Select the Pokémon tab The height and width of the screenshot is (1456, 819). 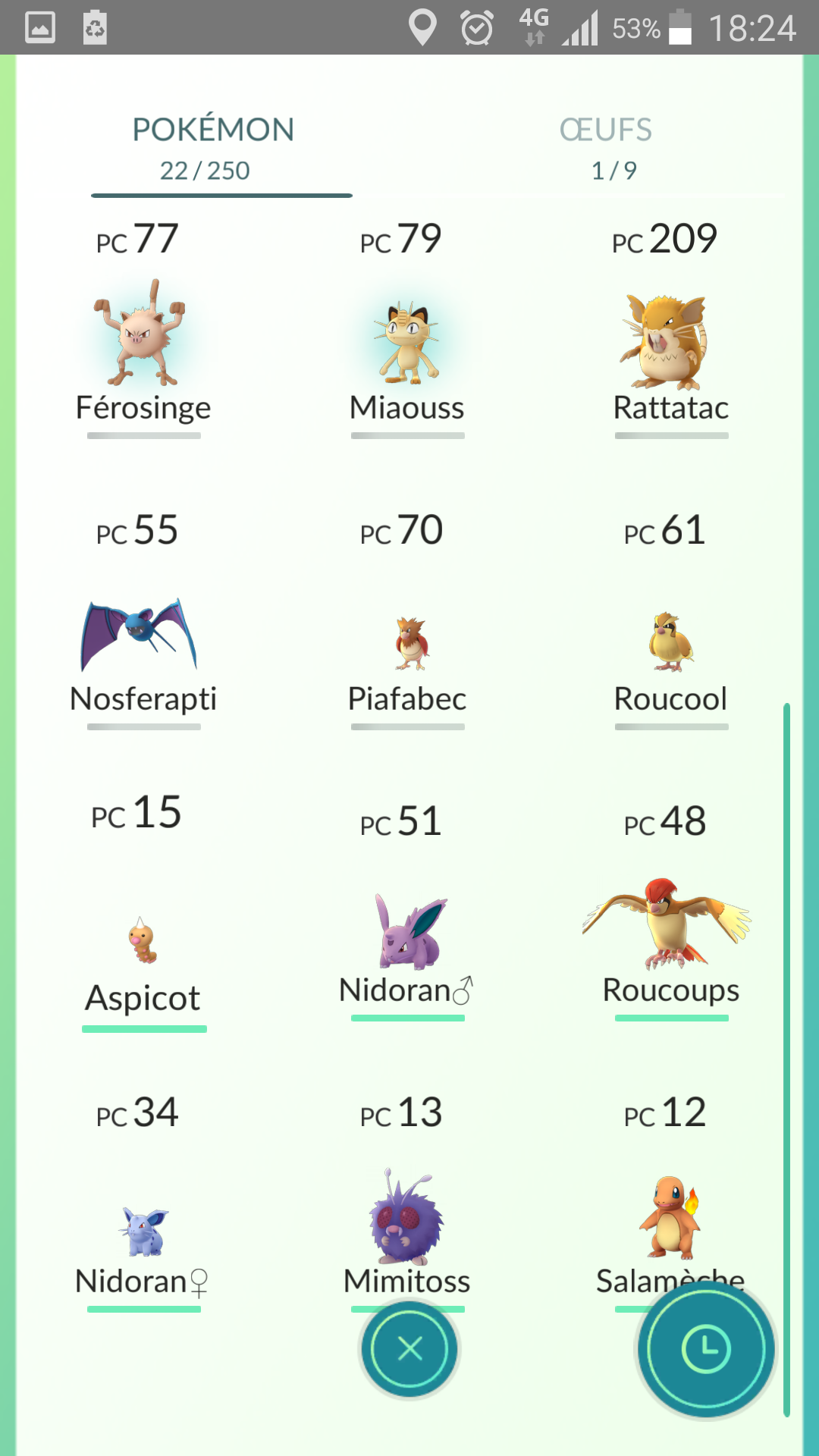coord(213,148)
